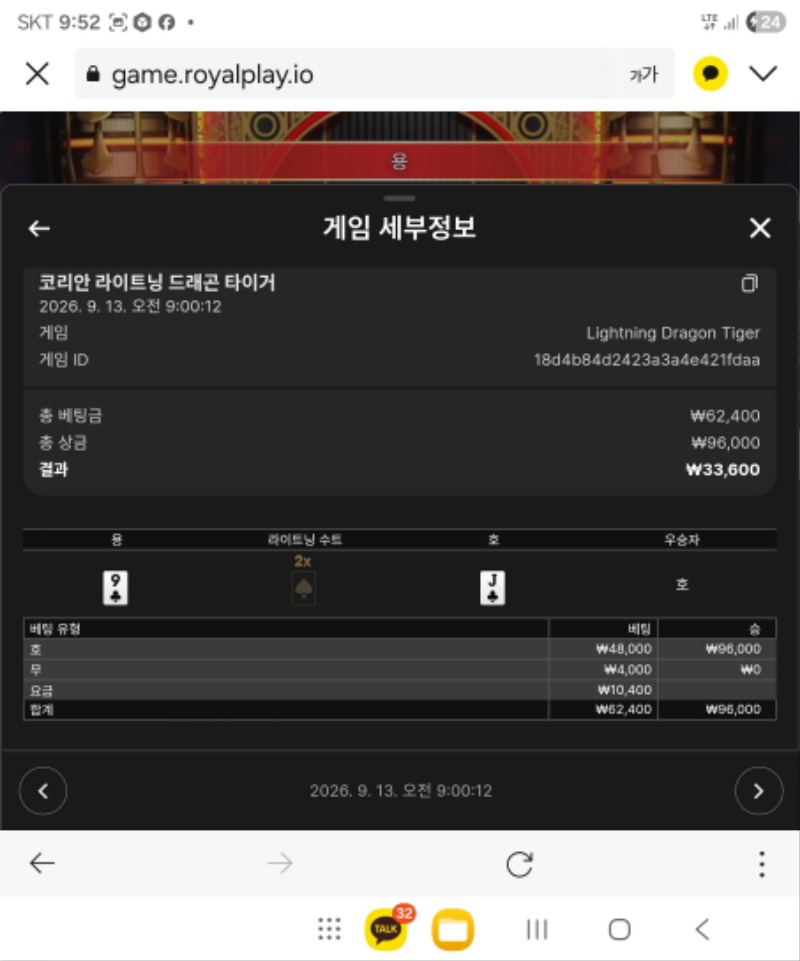Reload the page with the refresh icon
Image resolution: width=800 pixels, height=961 pixels.
tap(519, 864)
